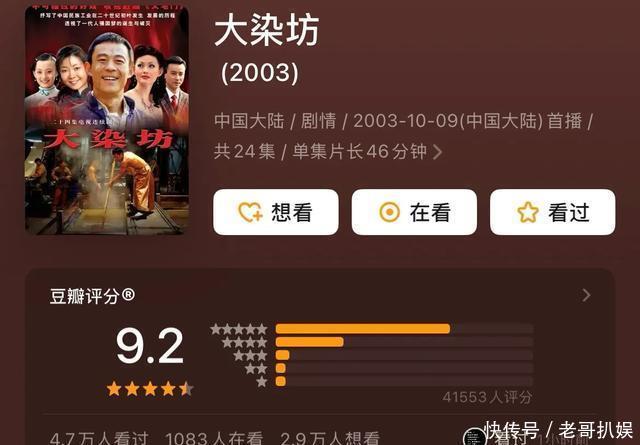Image resolution: width=640 pixels, height=445 pixels.
Task: Open the 大染坊 poster image
Action: click(106, 120)
